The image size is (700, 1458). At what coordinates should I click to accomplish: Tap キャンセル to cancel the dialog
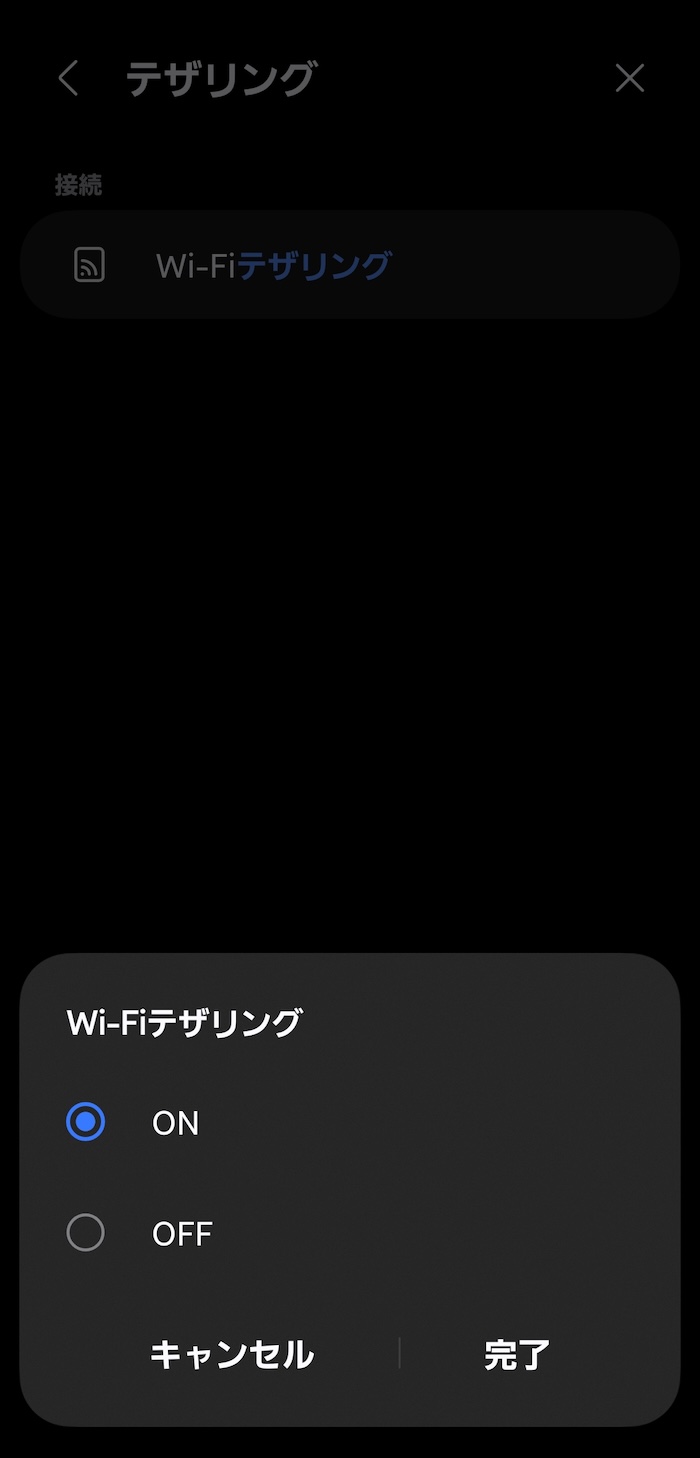[232, 1355]
